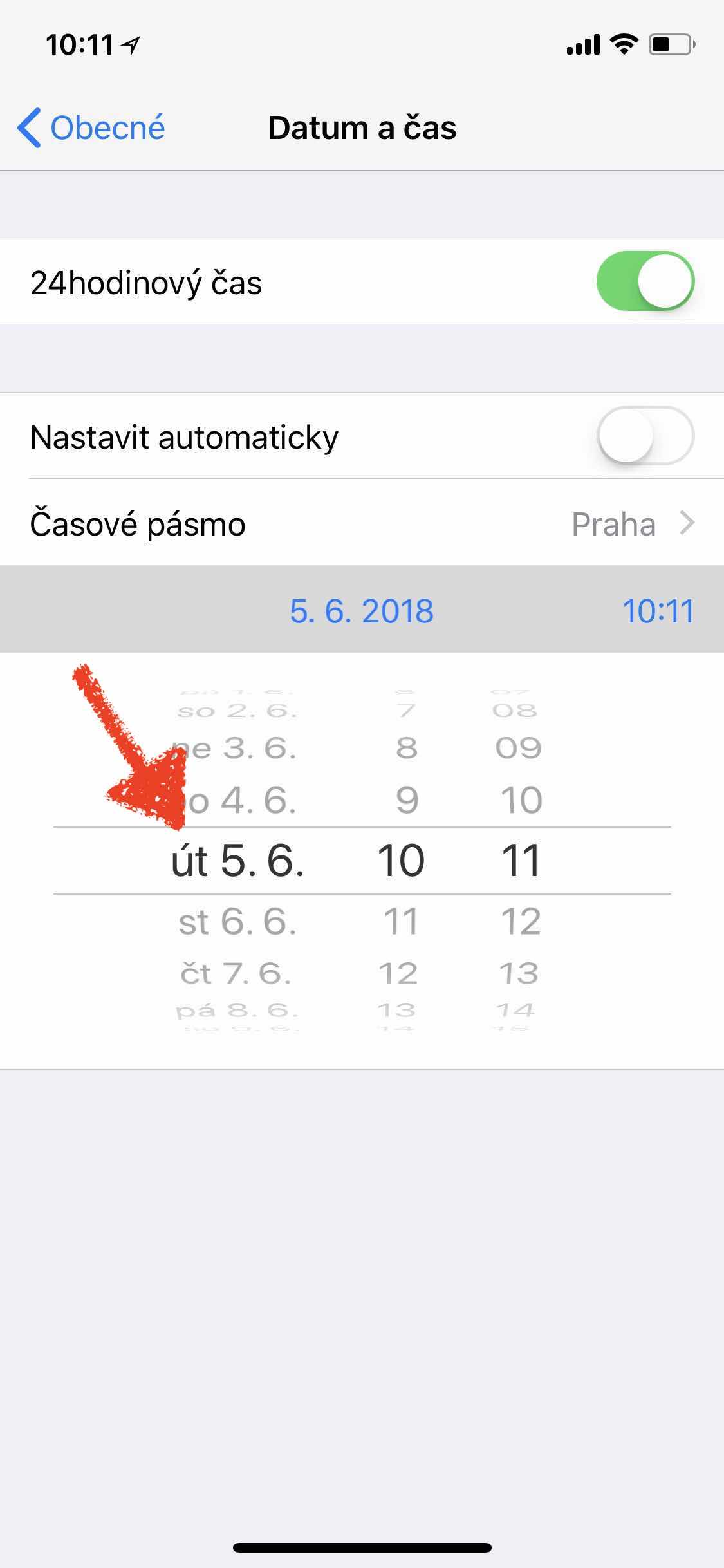Open Časové pásmo settings
This screenshot has width=724, height=1568.
click(x=362, y=523)
